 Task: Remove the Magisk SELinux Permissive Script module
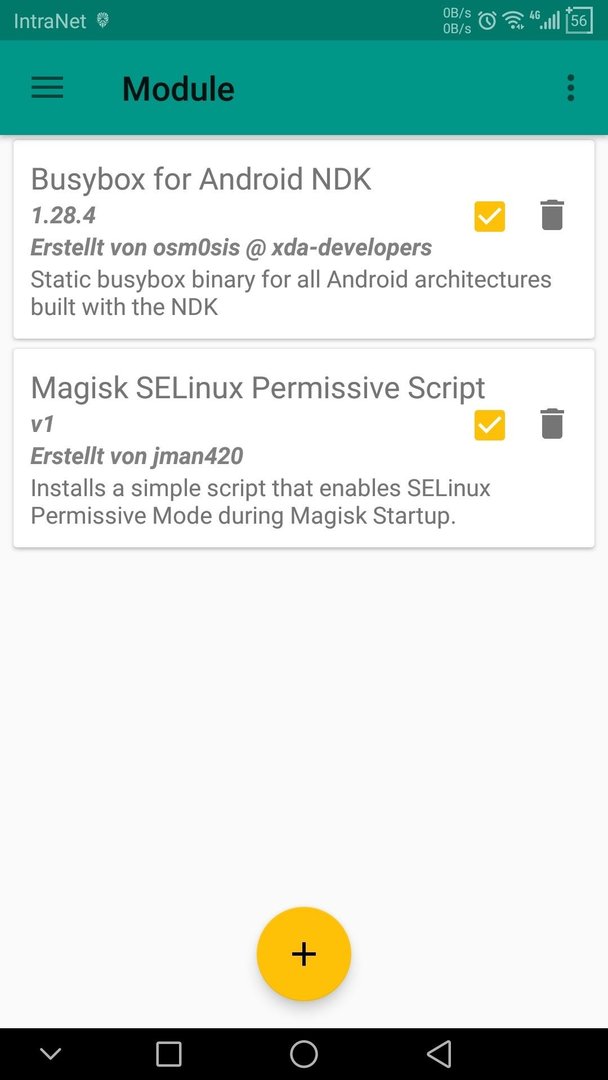tap(552, 424)
